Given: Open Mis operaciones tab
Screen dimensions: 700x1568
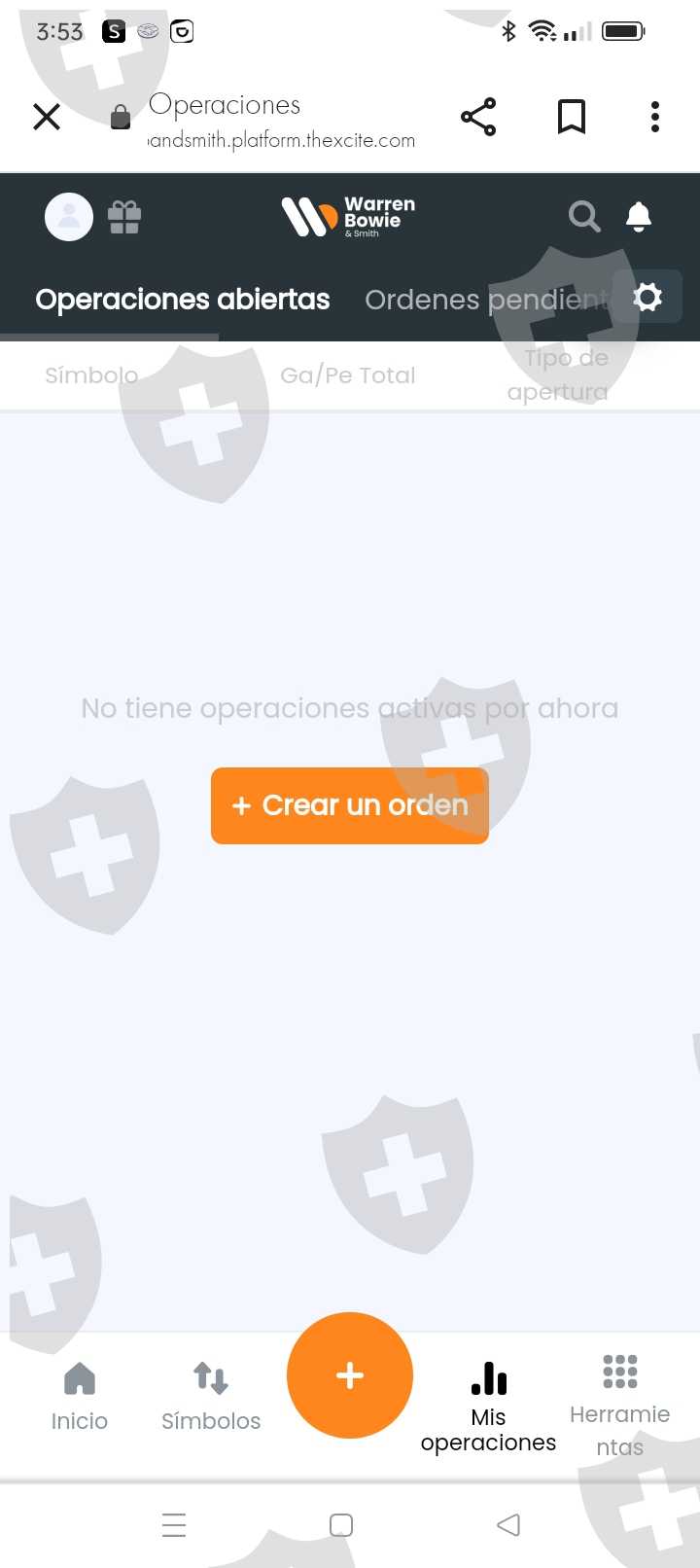Looking at the screenshot, I should pos(488,1407).
